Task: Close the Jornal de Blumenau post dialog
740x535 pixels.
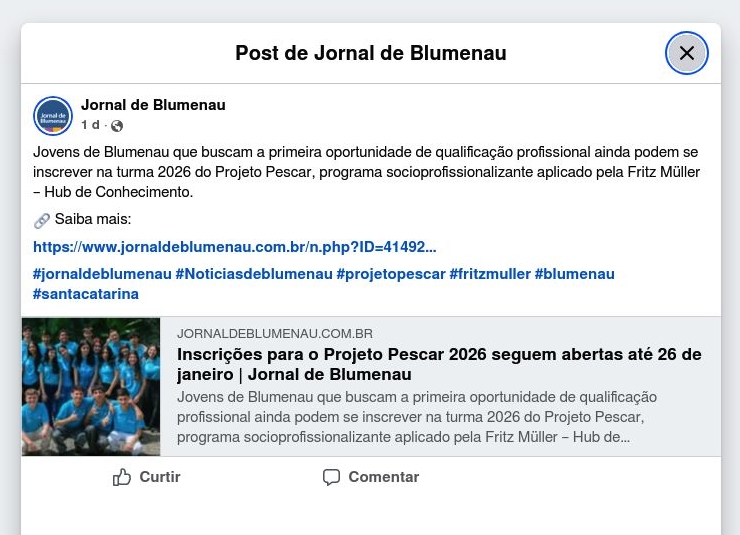Action: pos(687,53)
